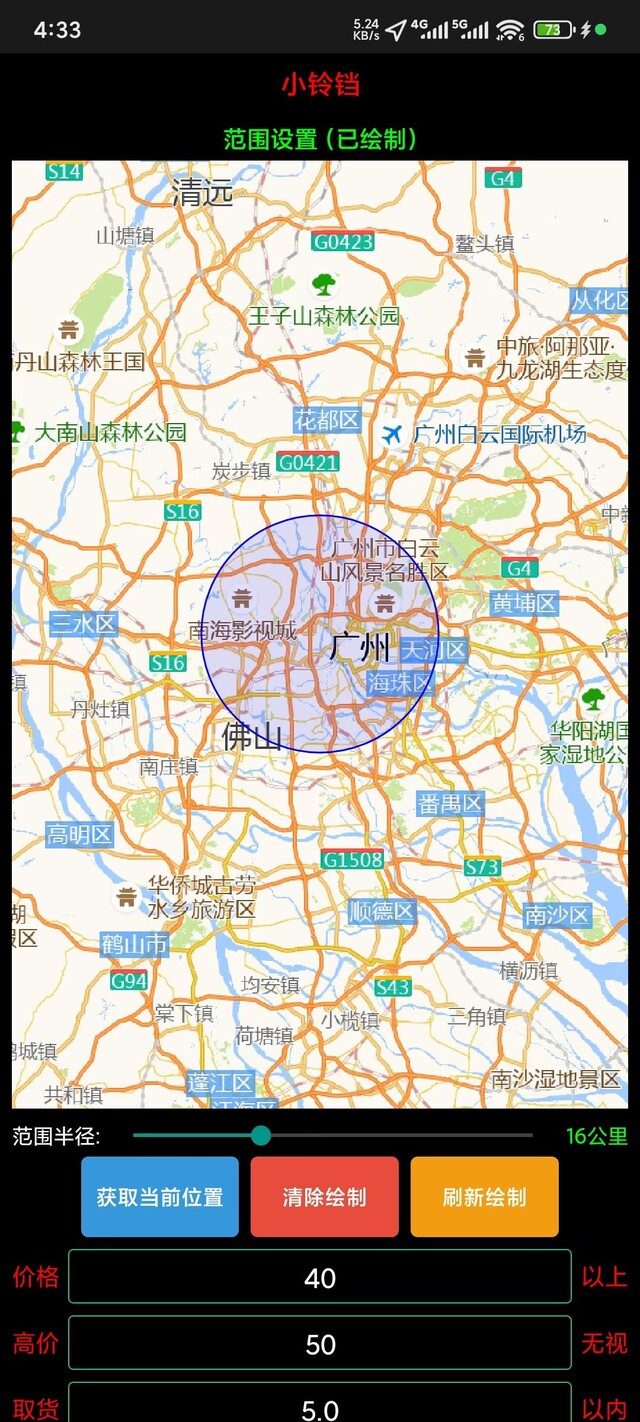Image resolution: width=640 pixels, height=1422 pixels.
Task: Edit the 取货 field showing 5.0
Action: [320, 1405]
